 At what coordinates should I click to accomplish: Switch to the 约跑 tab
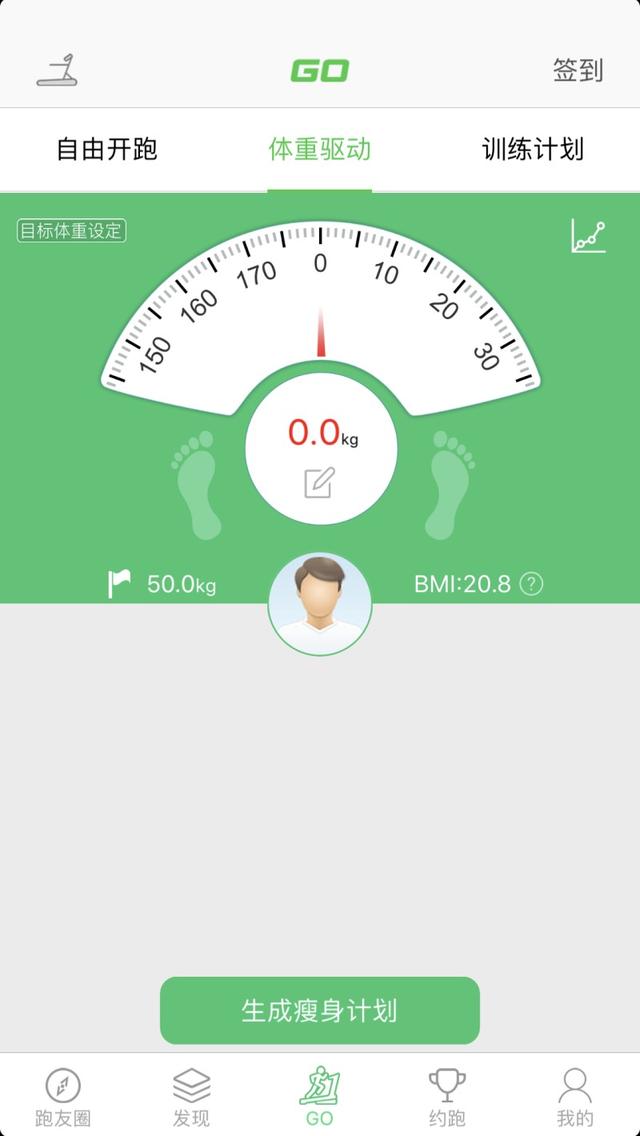447,1096
